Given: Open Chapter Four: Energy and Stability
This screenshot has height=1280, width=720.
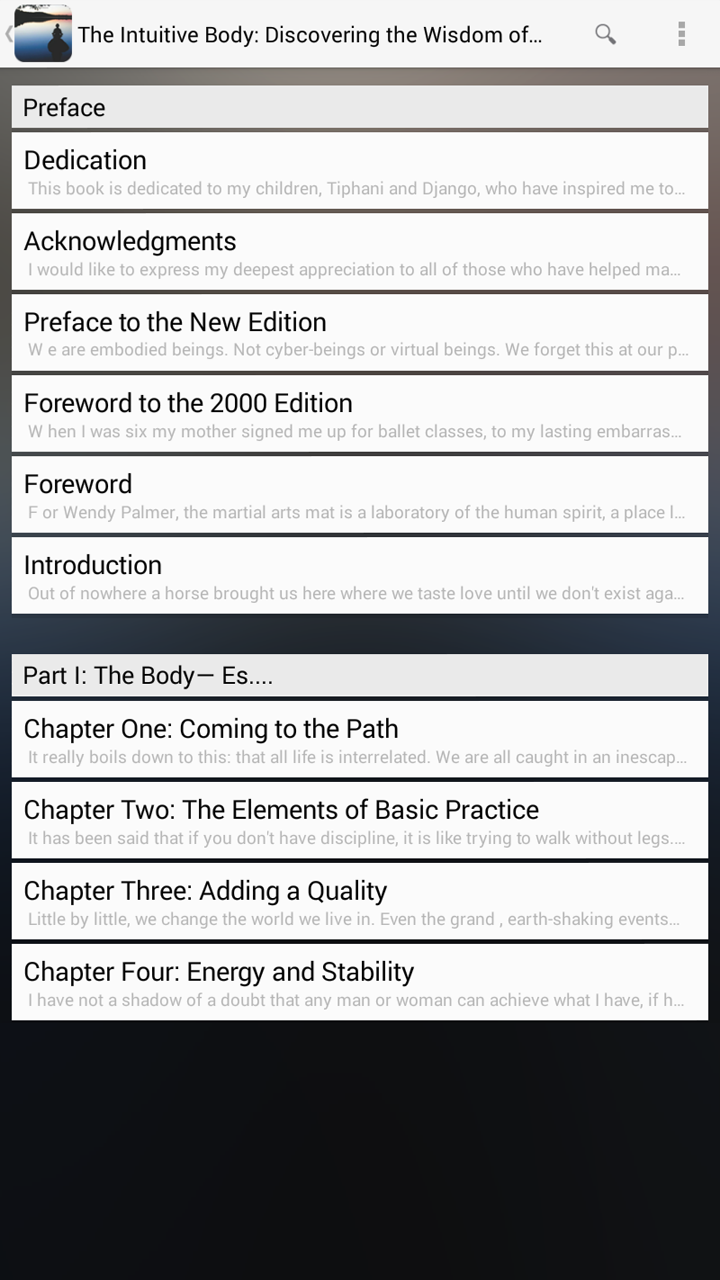Looking at the screenshot, I should pos(359,983).
